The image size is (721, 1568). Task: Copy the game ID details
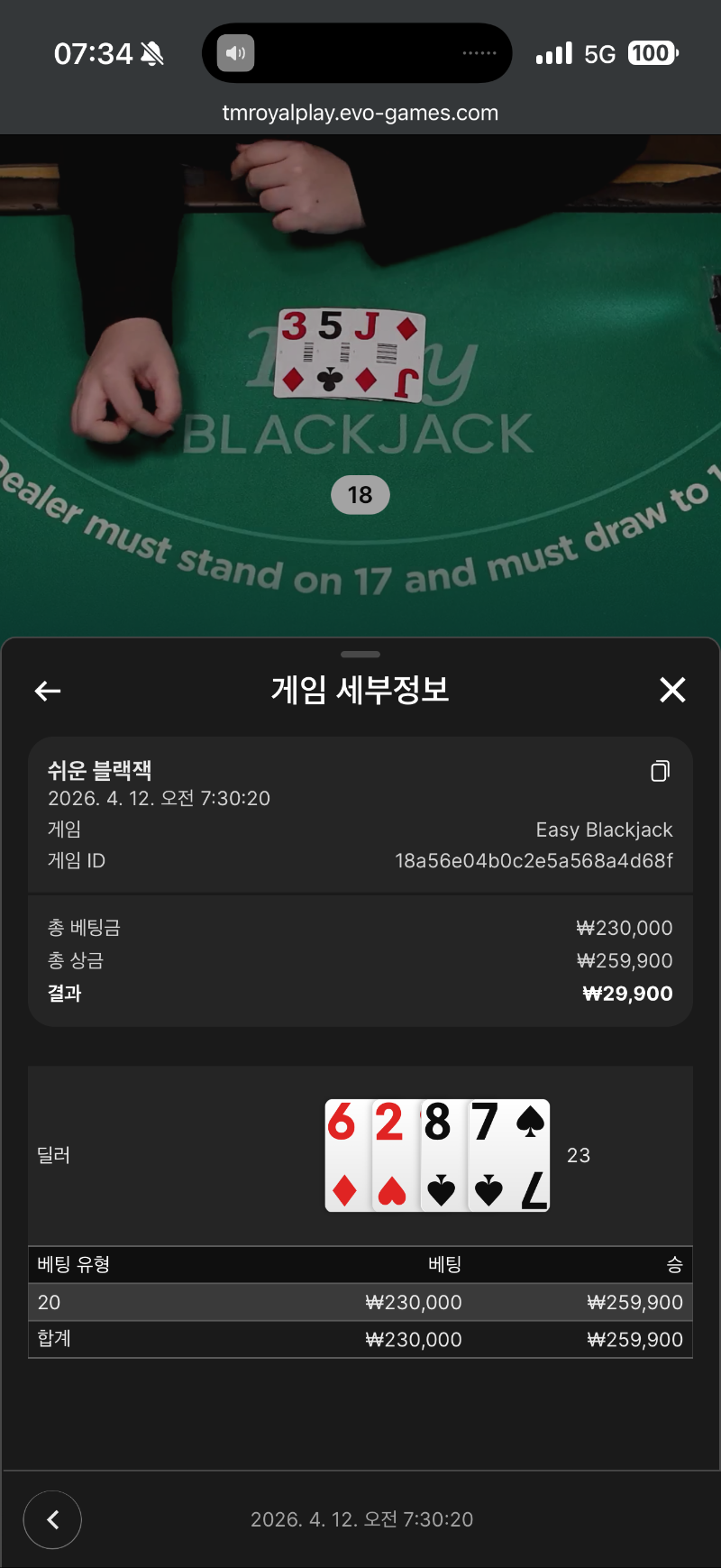click(x=660, y=771)
